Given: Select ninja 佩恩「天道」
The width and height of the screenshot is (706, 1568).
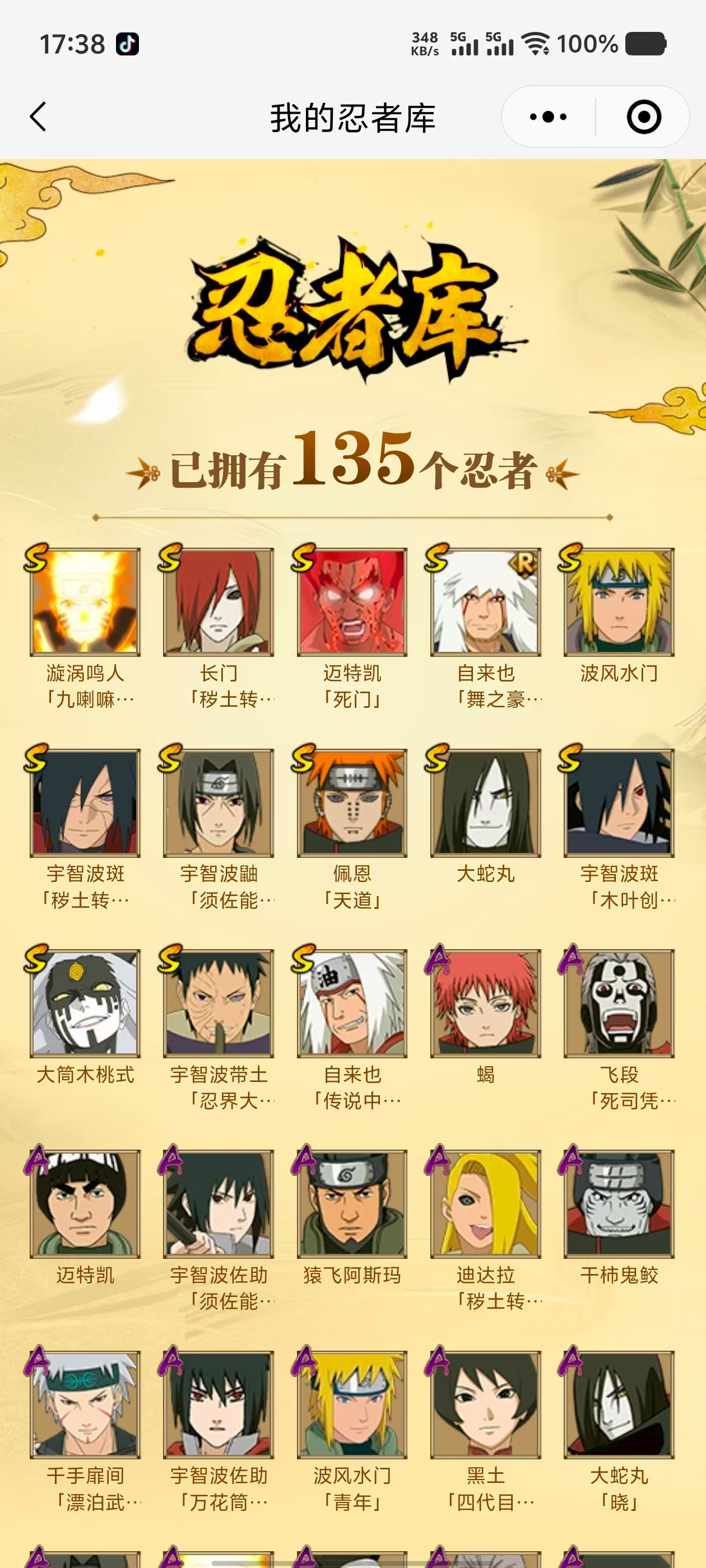Looking at the screenshot, I should [x=352, y=802].
